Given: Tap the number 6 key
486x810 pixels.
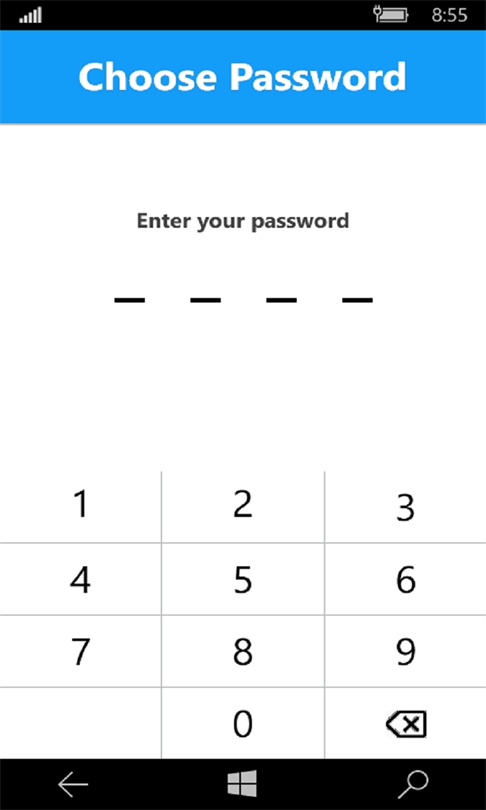Looking at the screenshot, I should coord(405,579).
